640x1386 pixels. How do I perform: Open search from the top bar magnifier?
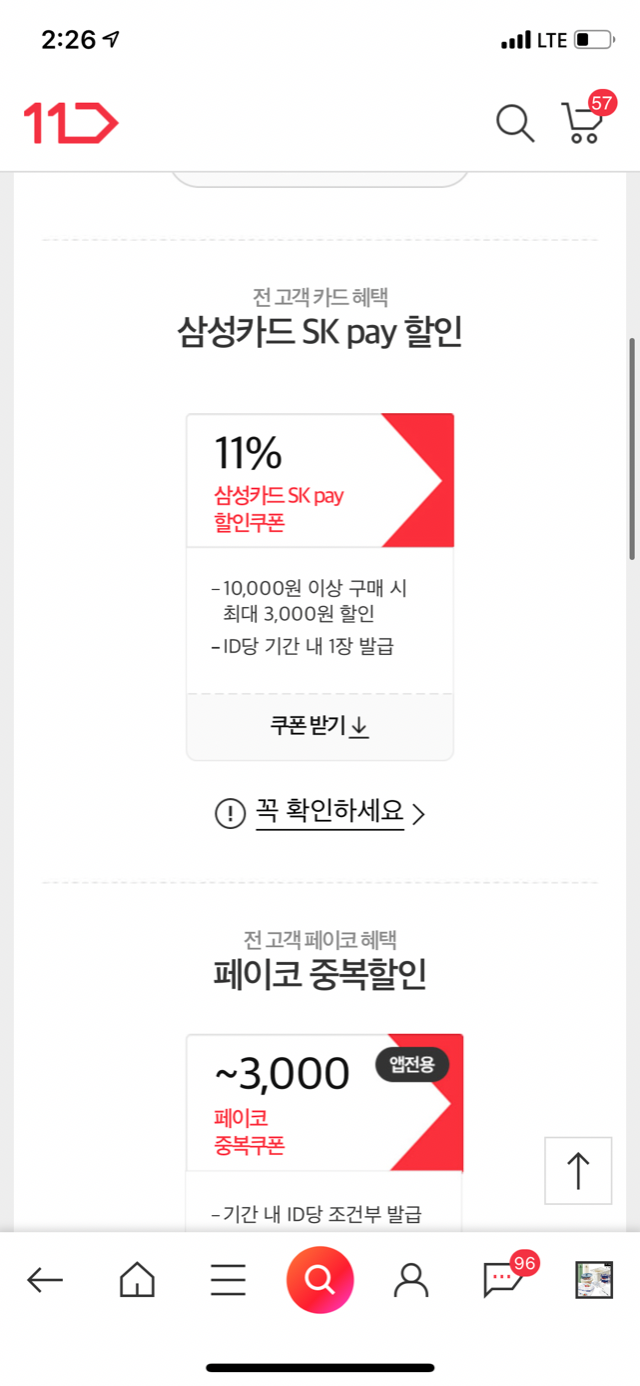pos(515,124)
